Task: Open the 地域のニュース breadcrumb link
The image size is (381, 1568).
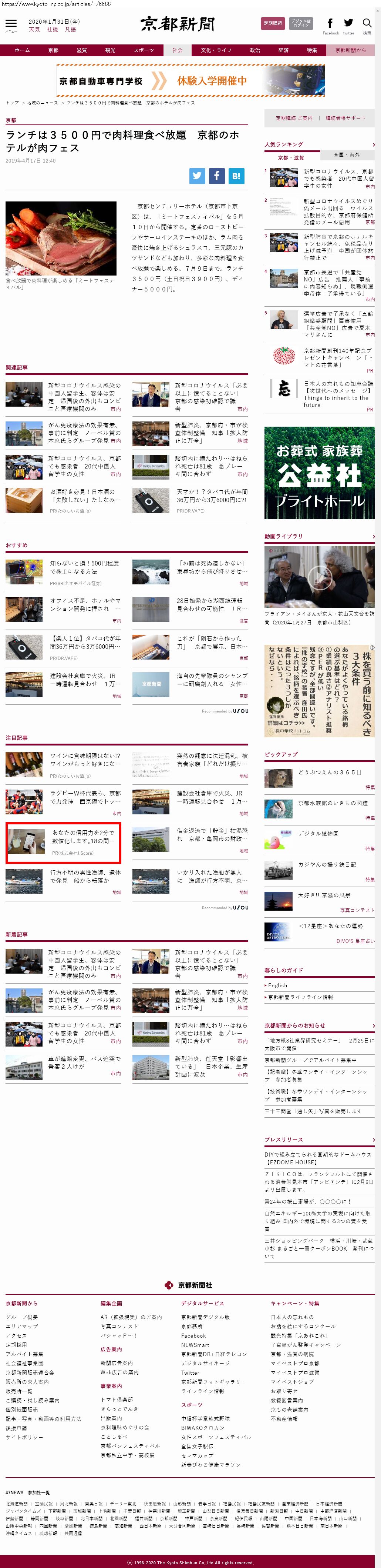Action: [43, 103]
